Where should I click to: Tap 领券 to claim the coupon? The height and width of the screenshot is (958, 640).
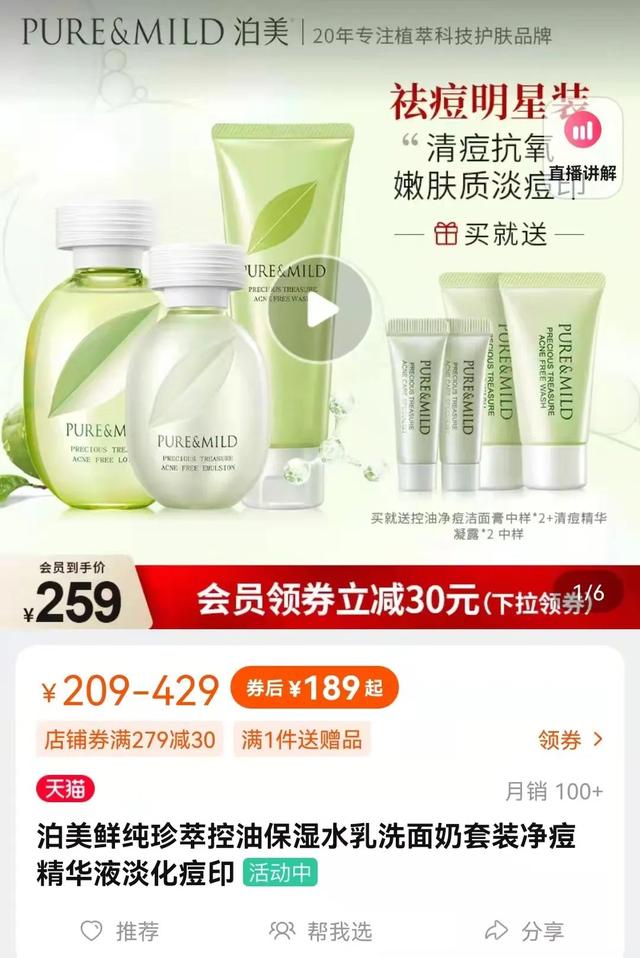[571, 740]
